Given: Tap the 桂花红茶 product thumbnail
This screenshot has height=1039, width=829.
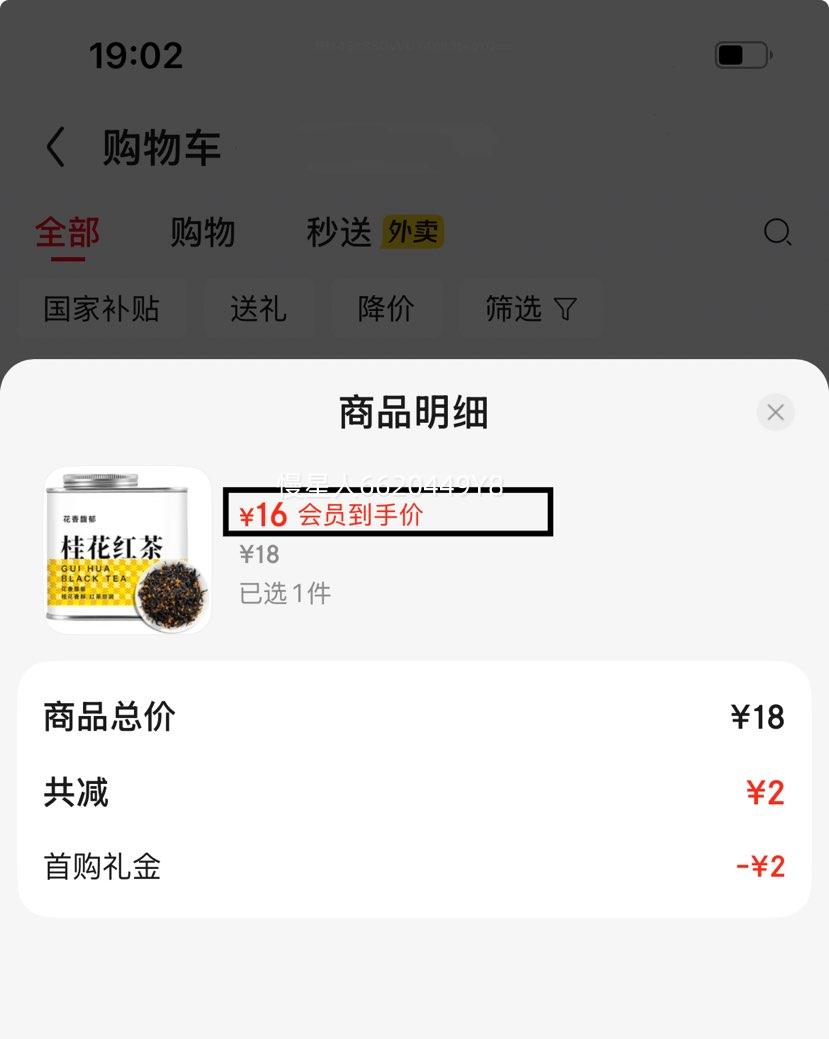Looking at the screenshot, I should [x=125, y=548].
